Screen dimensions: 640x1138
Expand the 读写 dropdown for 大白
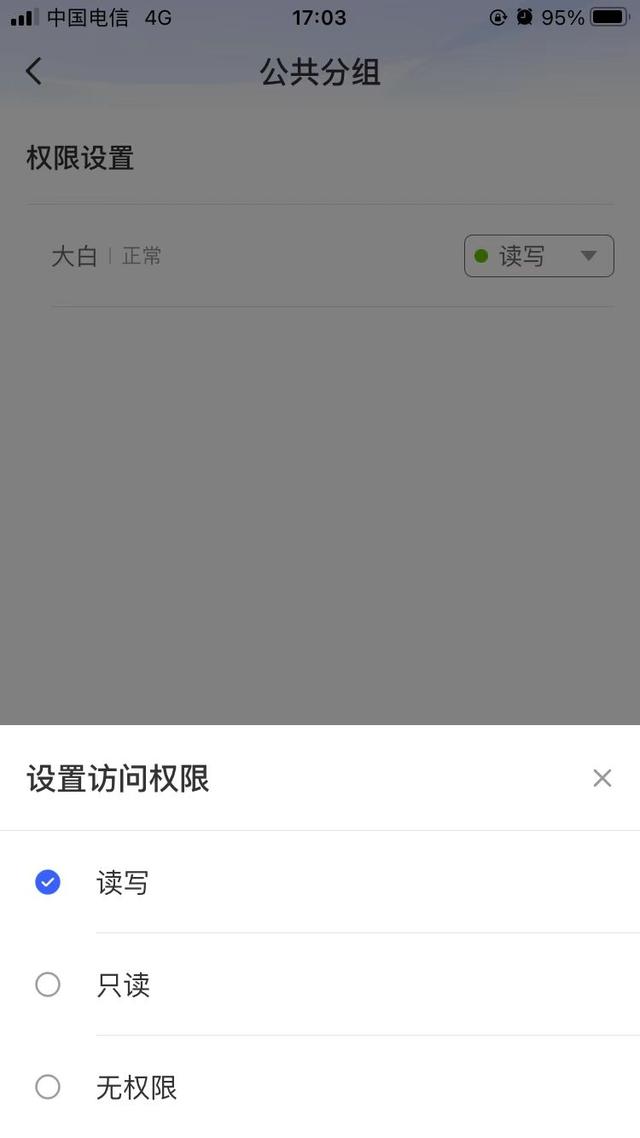tap(538, 256)
